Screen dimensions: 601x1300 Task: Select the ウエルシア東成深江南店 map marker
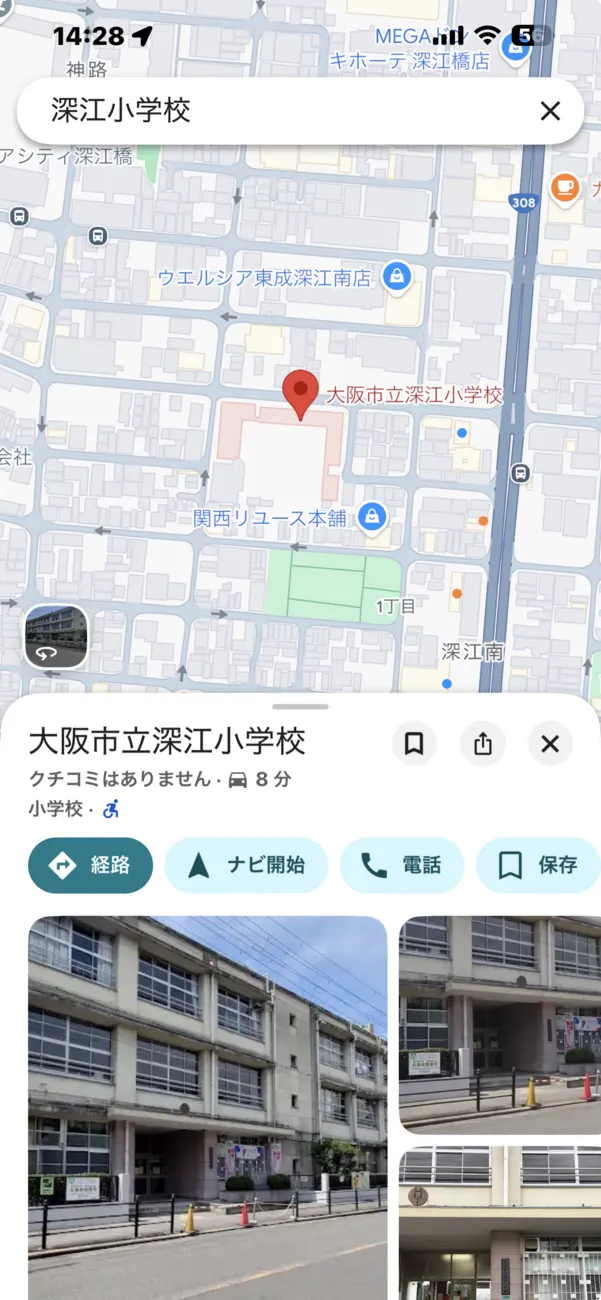click(x=397, y=277)
